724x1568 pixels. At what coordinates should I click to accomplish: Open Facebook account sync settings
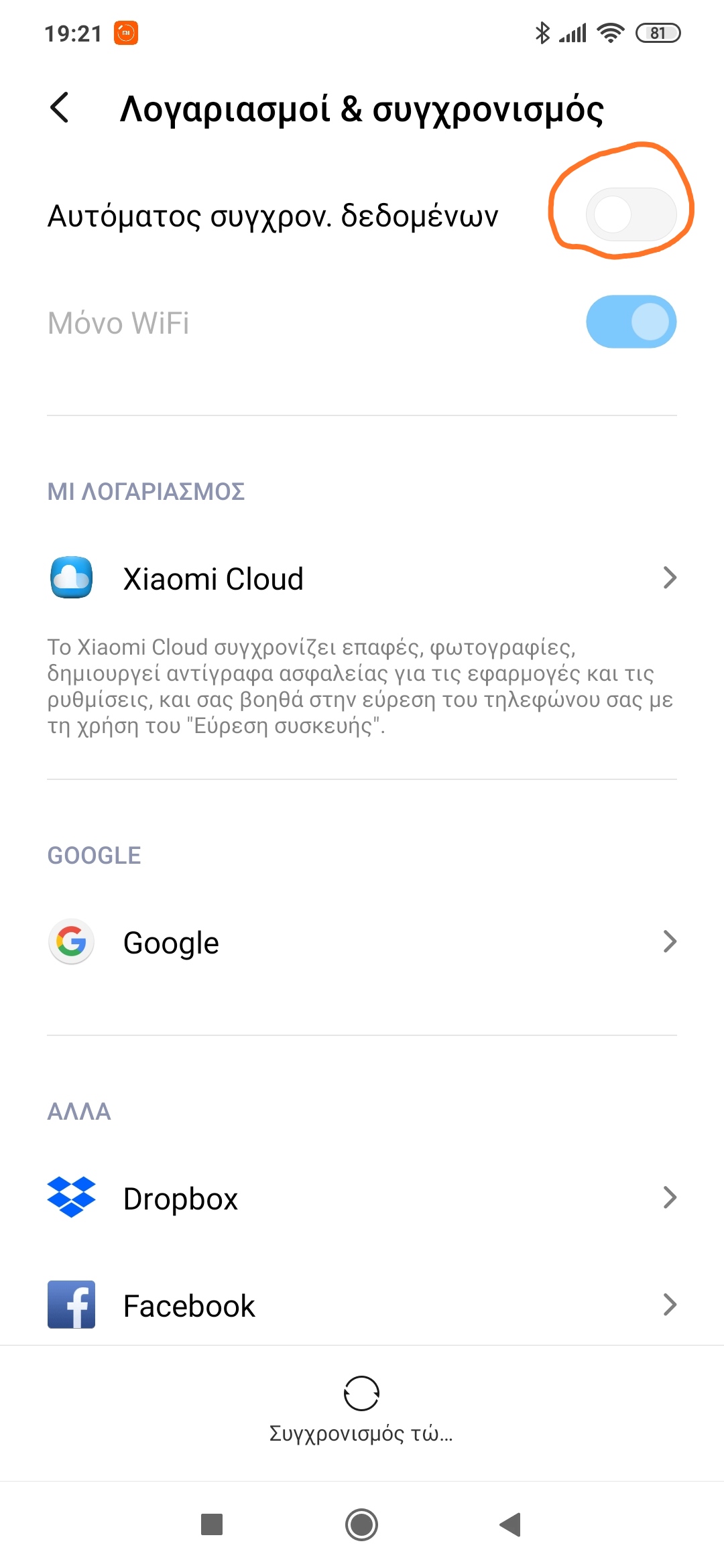pyautogui.click(x=362, y=1305)
